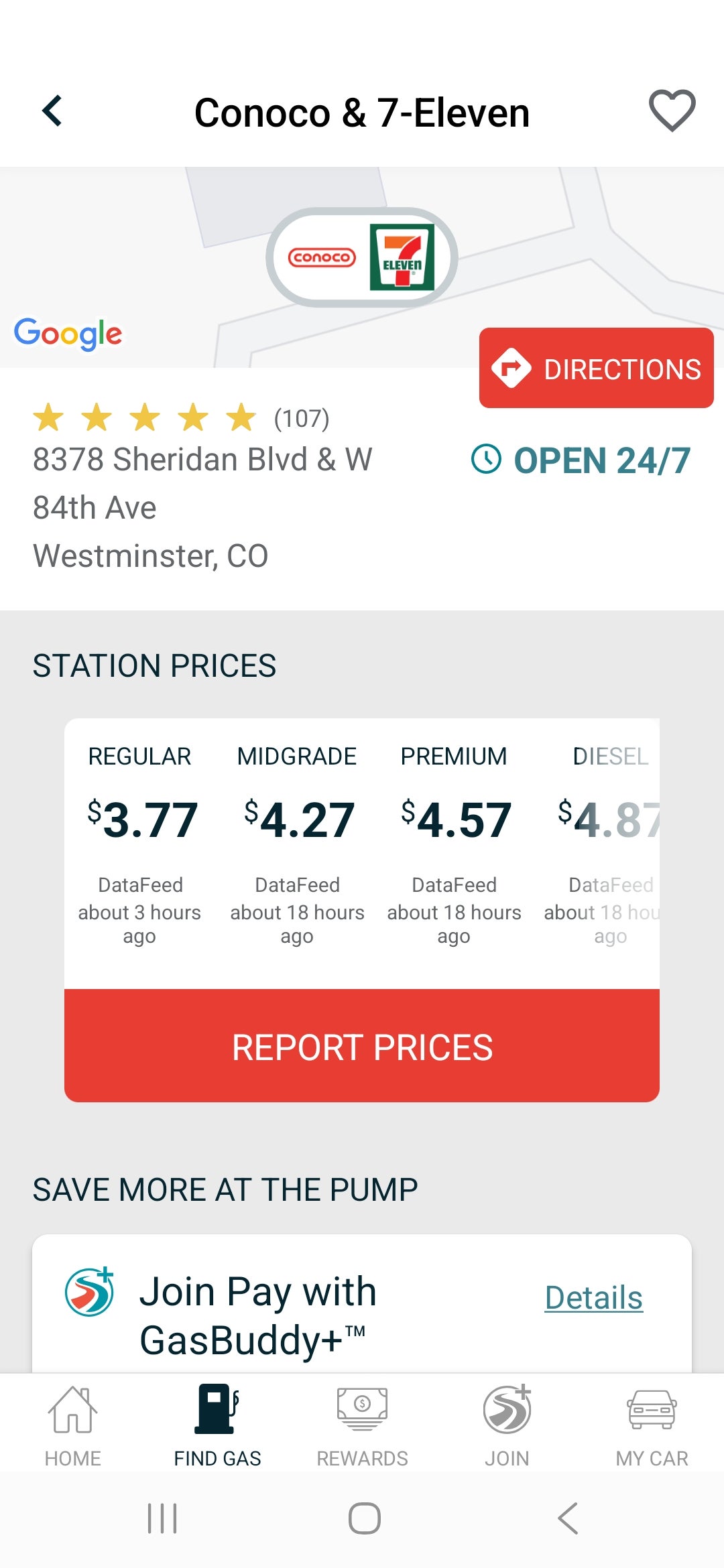Viewport: 724px width, 1568px height.
Task: Go back using the top-left arrow
Action: [52, 111]
